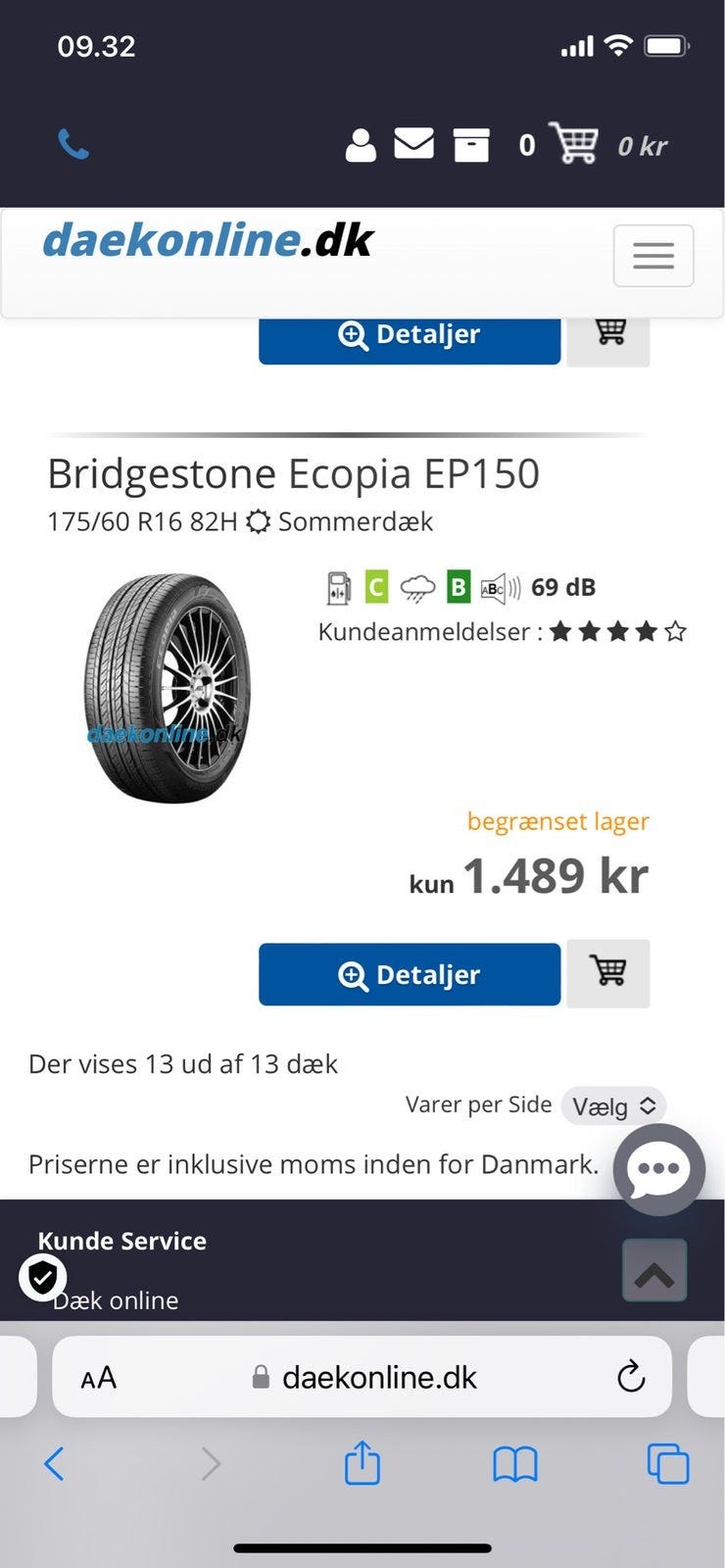
Task: Open the Dæk online footer link
Action: coord(116,1300)
